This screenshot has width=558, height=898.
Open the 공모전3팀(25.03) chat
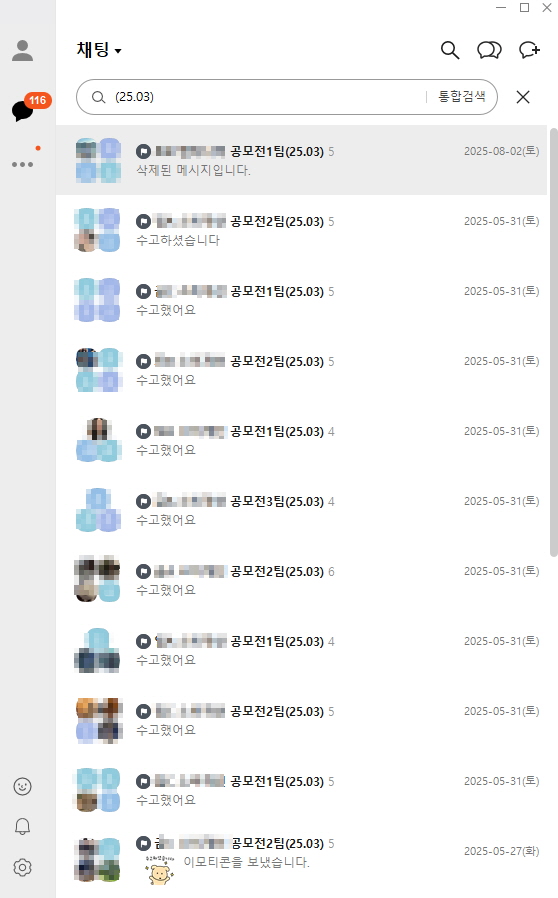point(301,510)
